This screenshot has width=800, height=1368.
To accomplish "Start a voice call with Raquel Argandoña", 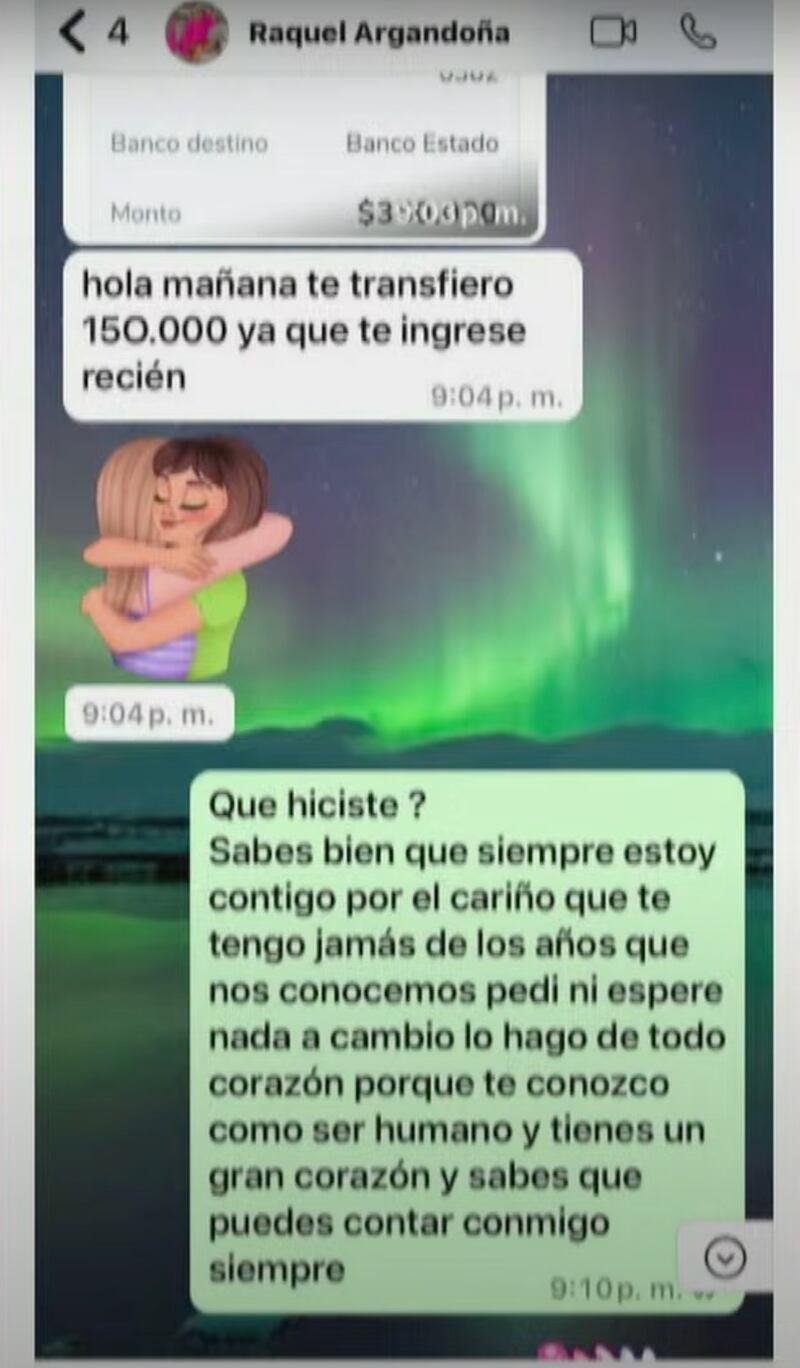I will click(697, 33).
